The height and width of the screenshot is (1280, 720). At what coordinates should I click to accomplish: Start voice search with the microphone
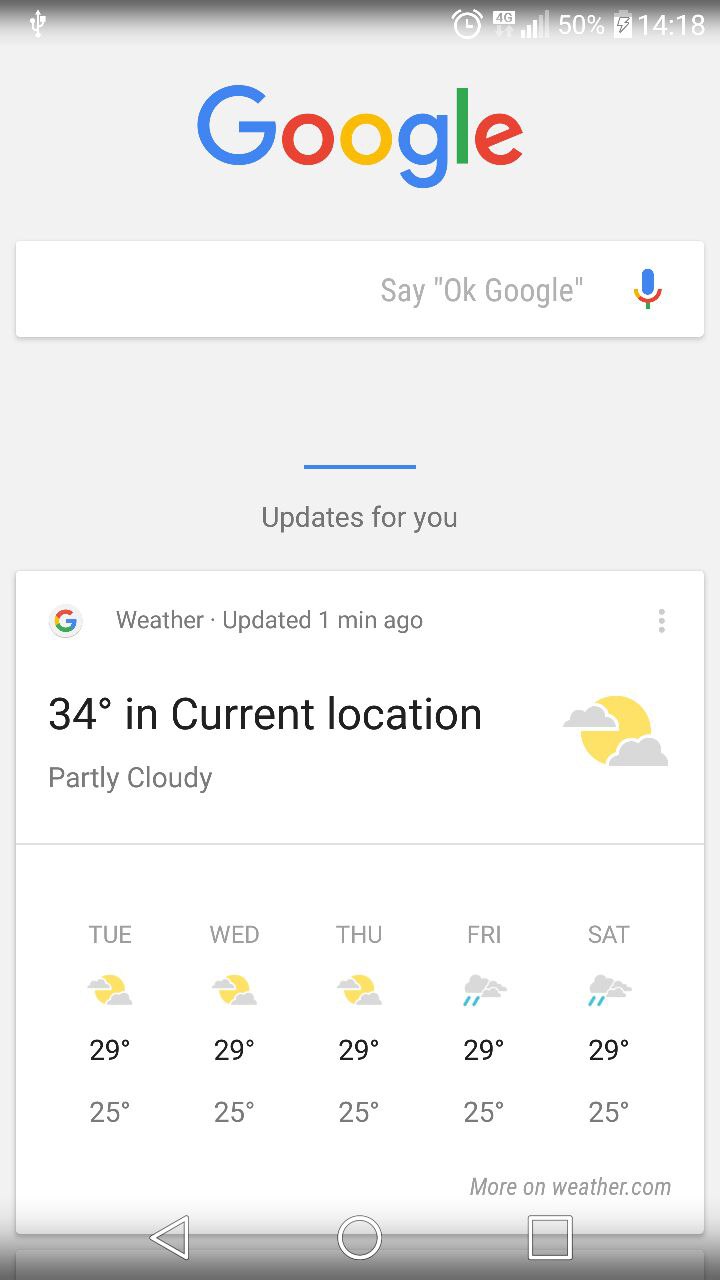click(x=648, y=290)
